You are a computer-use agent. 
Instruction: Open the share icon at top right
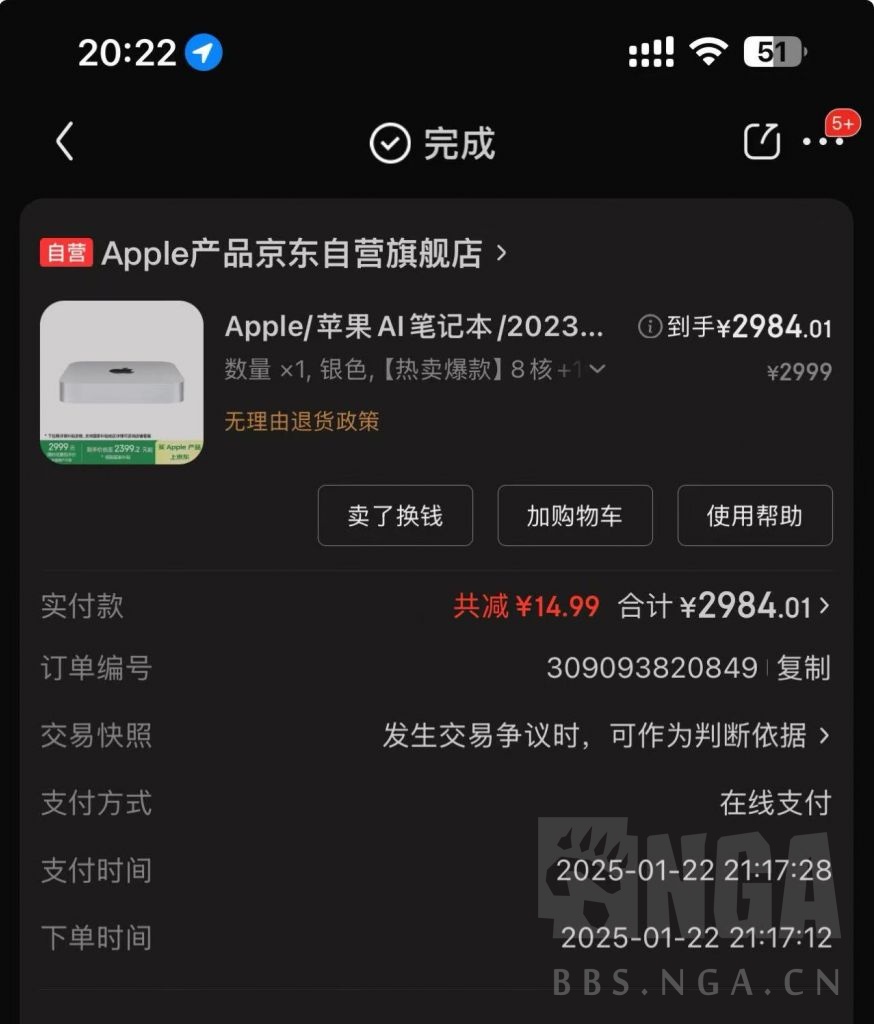coord(762,141)
